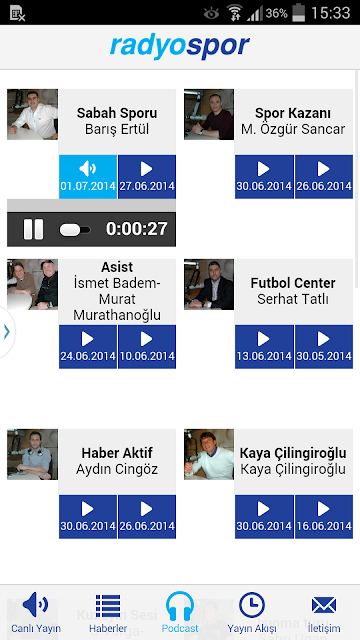Viewport: 360px width, 640px height.
Task: Select the Podcast tab
Action: (180, 612)
